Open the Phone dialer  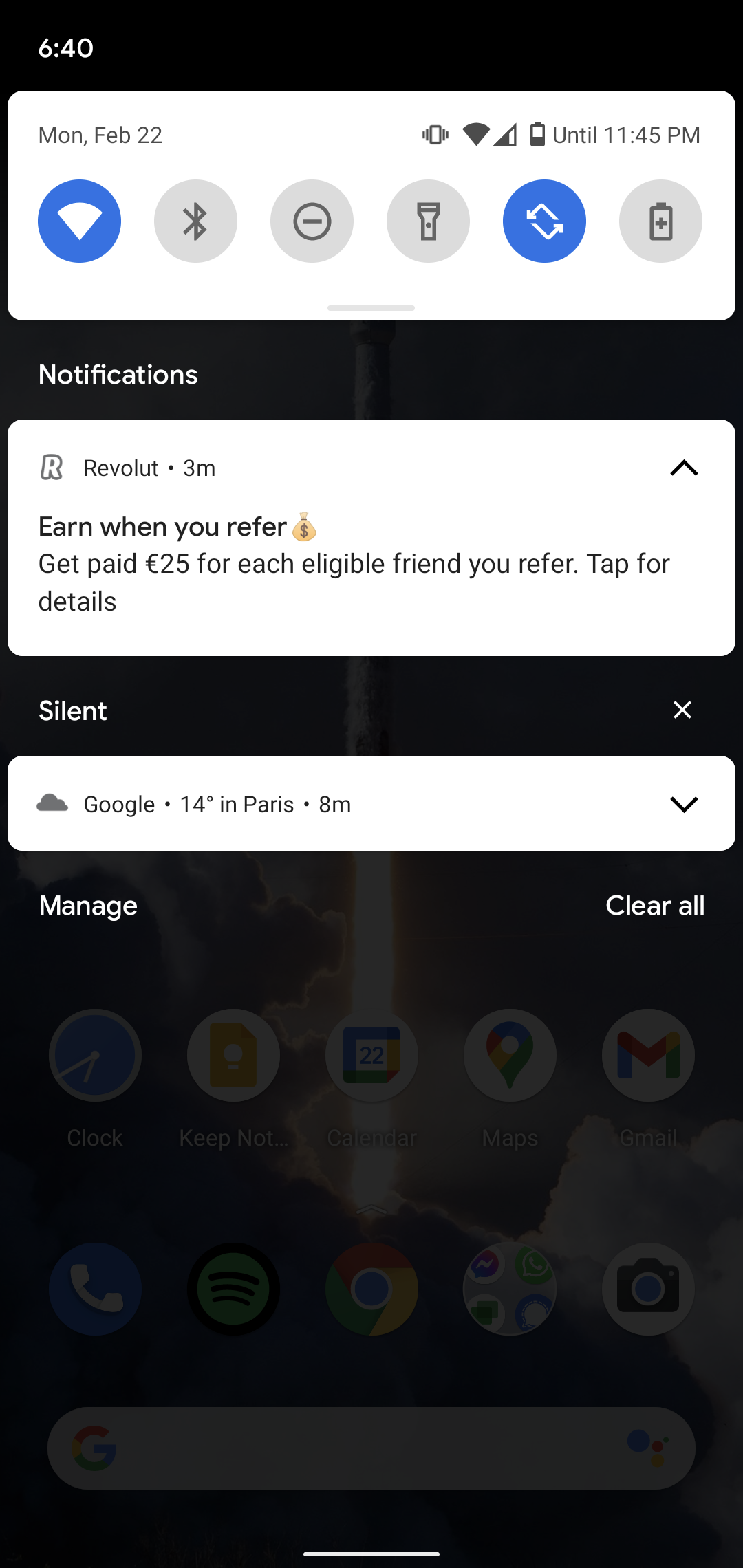(95, 1289)
